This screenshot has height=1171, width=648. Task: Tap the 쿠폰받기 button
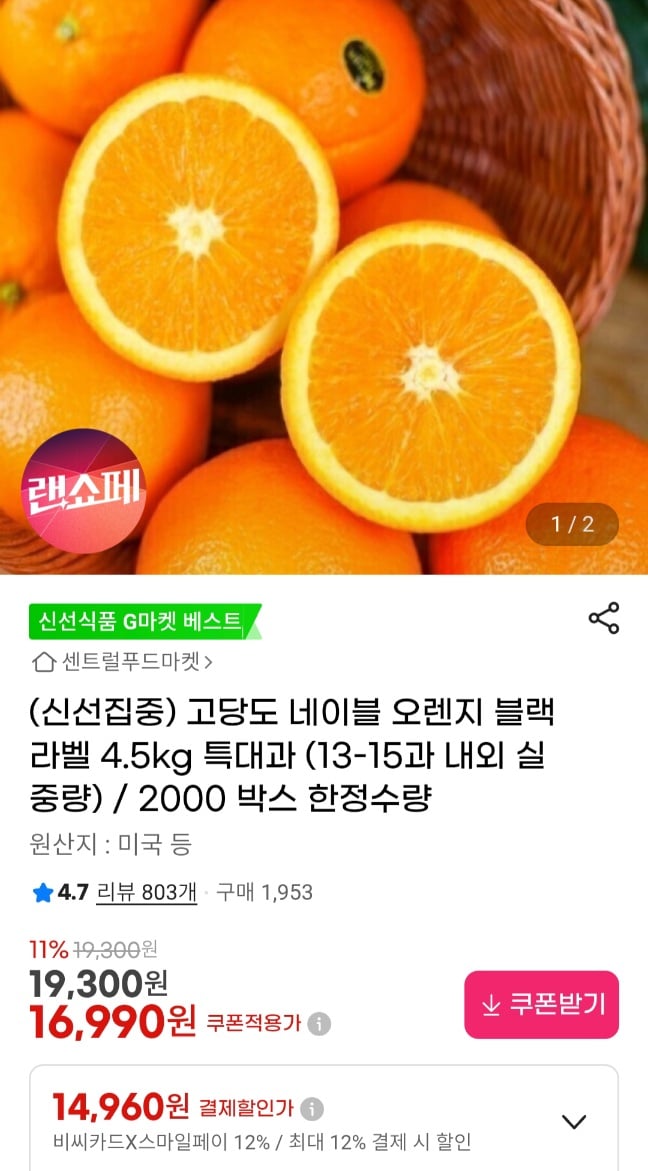click(541, 1005)
